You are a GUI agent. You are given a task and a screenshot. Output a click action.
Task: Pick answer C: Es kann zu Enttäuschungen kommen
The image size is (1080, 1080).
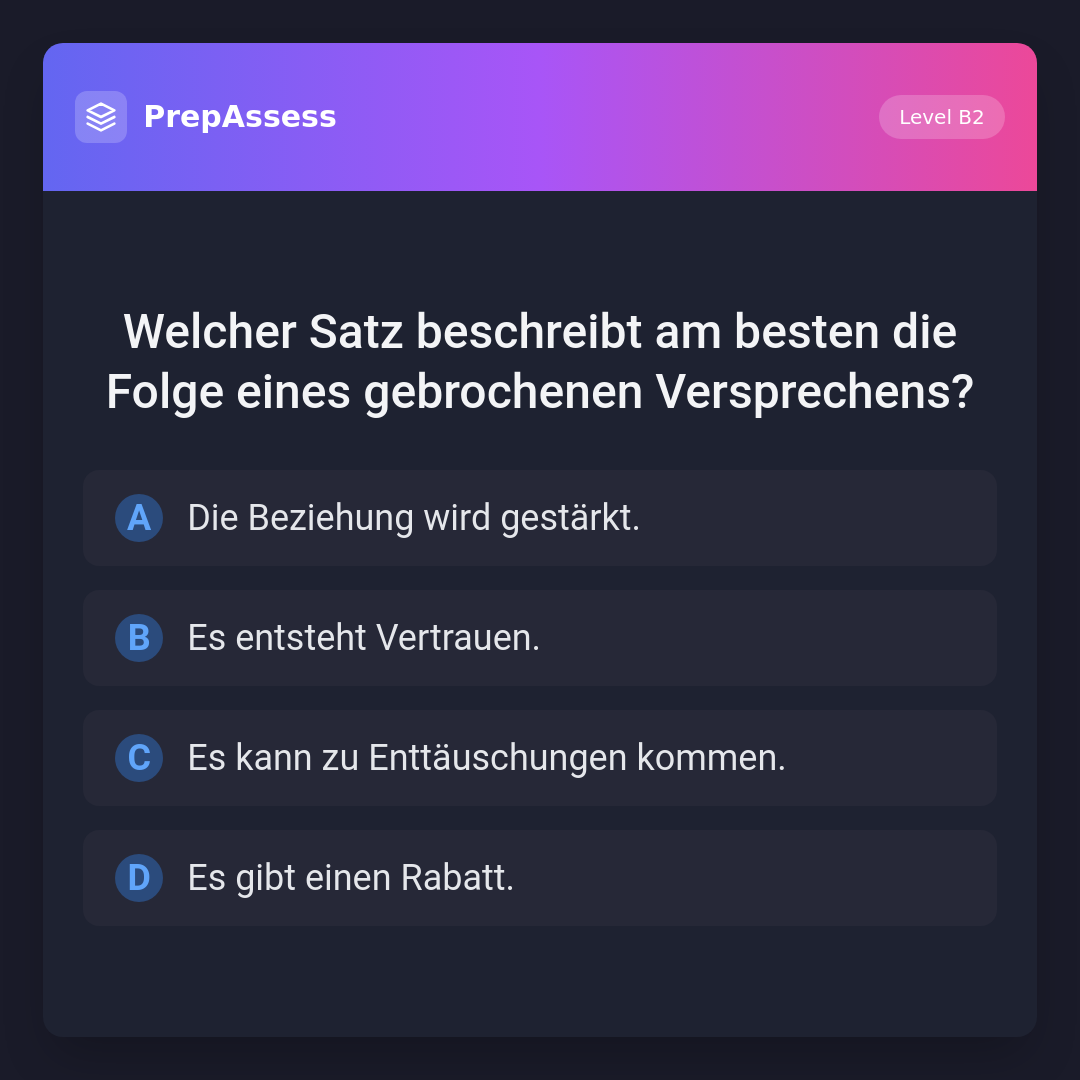pos(540,758)
